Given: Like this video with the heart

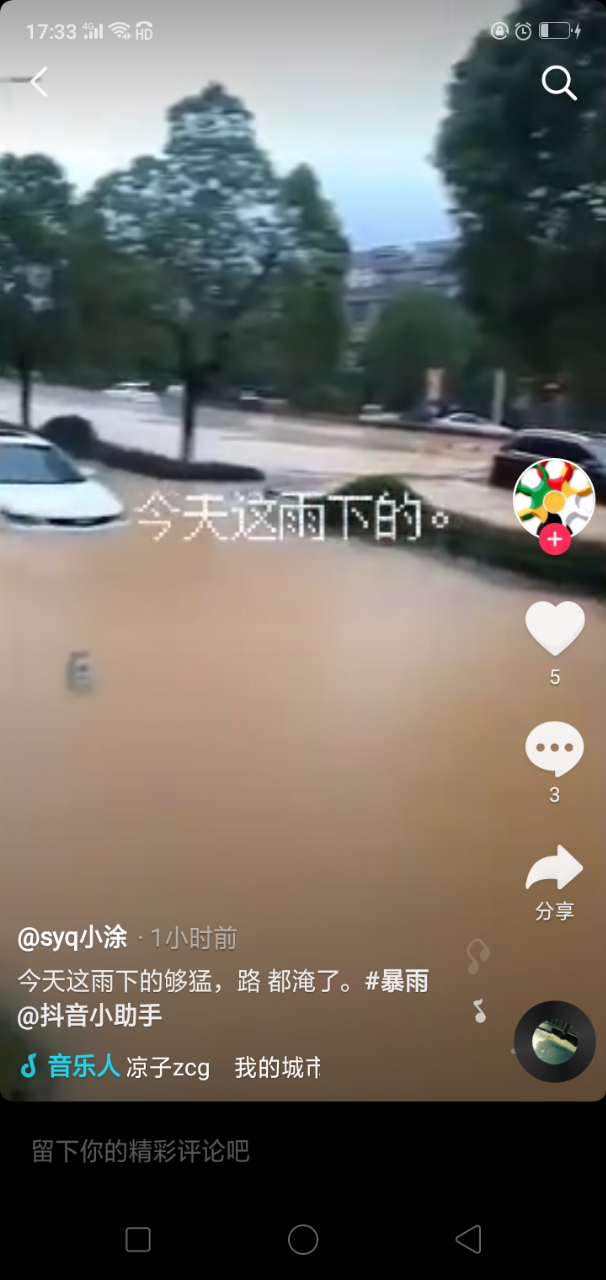Looking at the screenshot, I should pos(554,630).
